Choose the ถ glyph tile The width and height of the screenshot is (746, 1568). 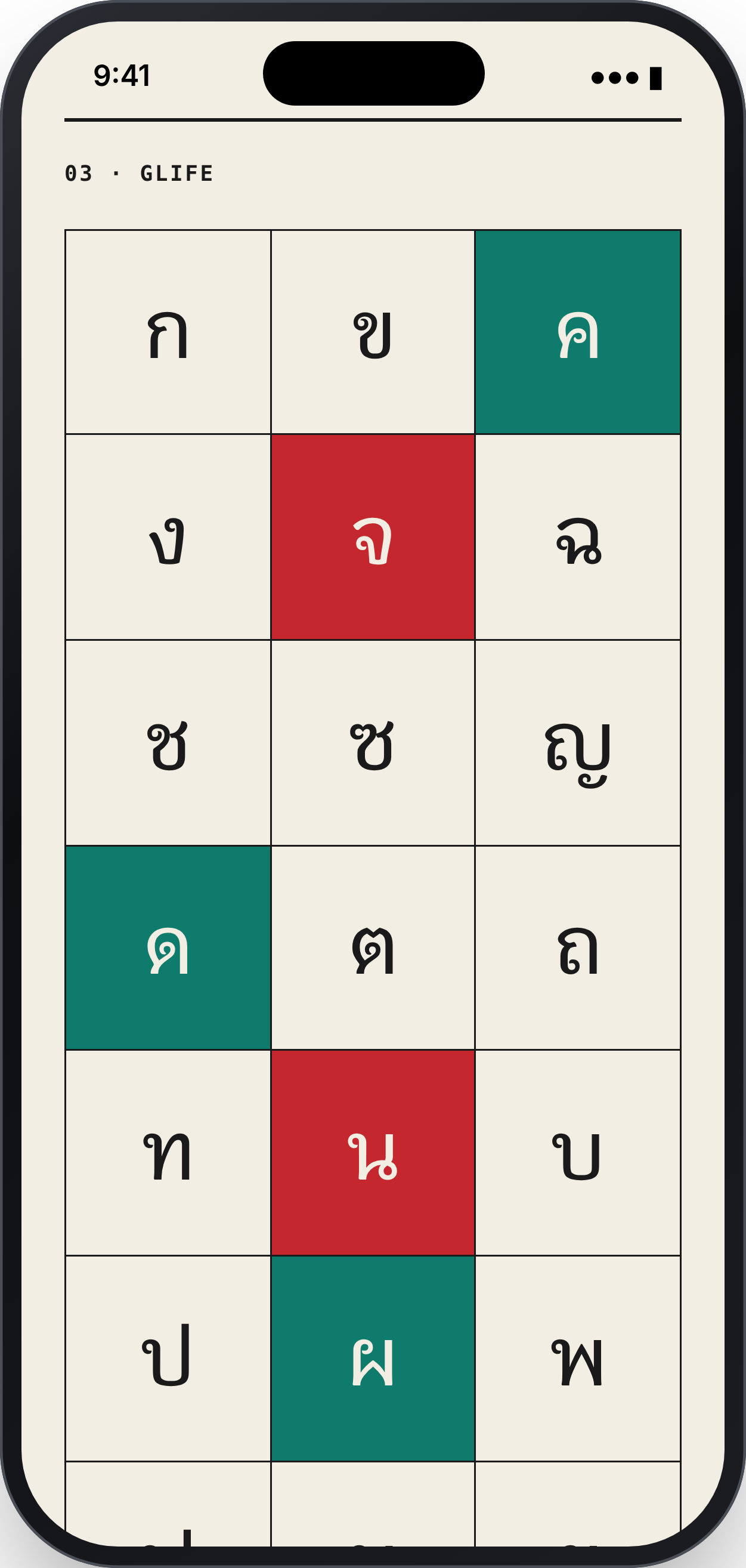[577, 947]
